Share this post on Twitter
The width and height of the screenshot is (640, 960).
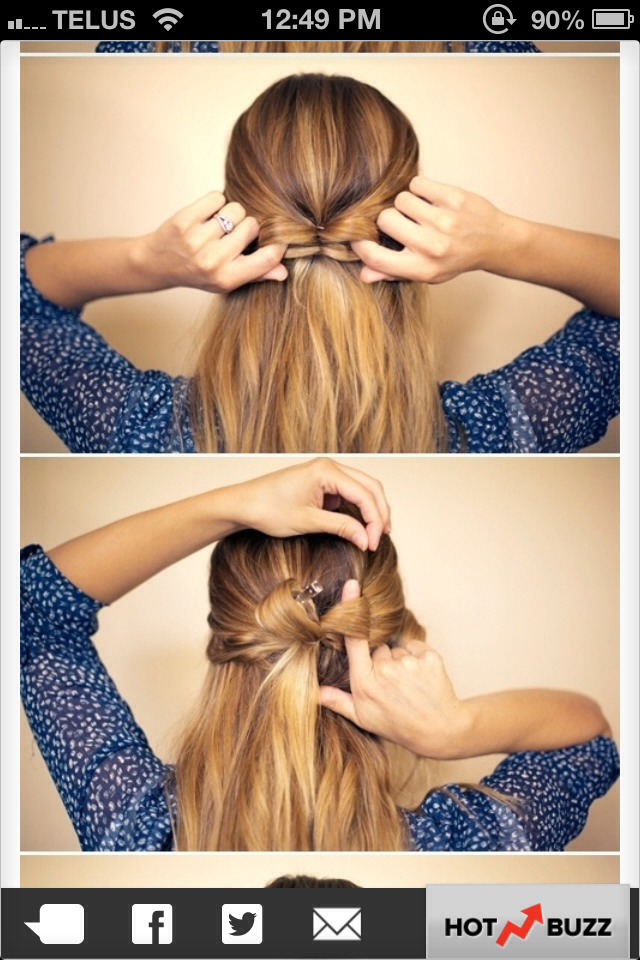(x=242, y=924)
